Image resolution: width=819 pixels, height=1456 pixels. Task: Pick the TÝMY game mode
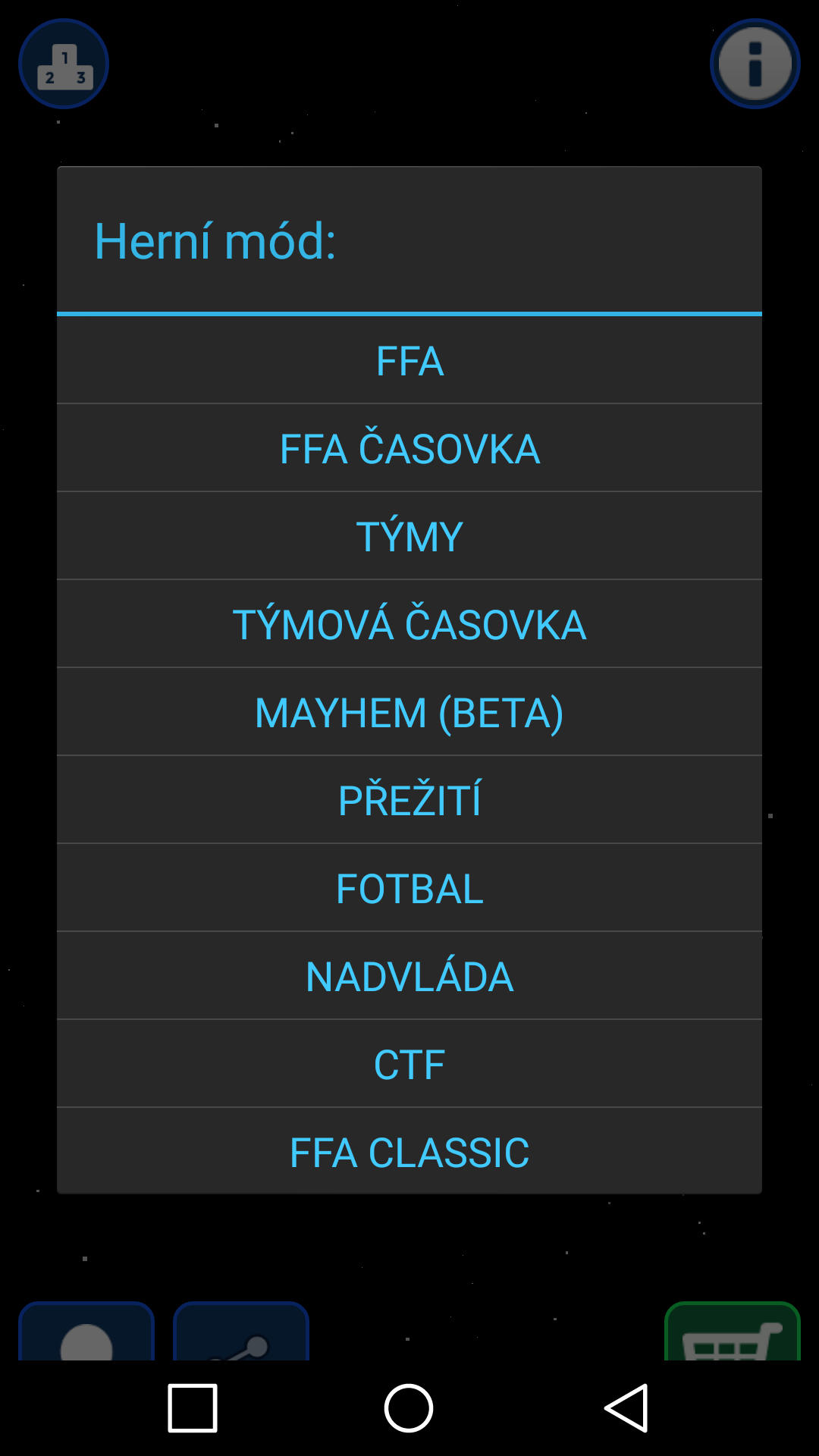tap(409, 536)
